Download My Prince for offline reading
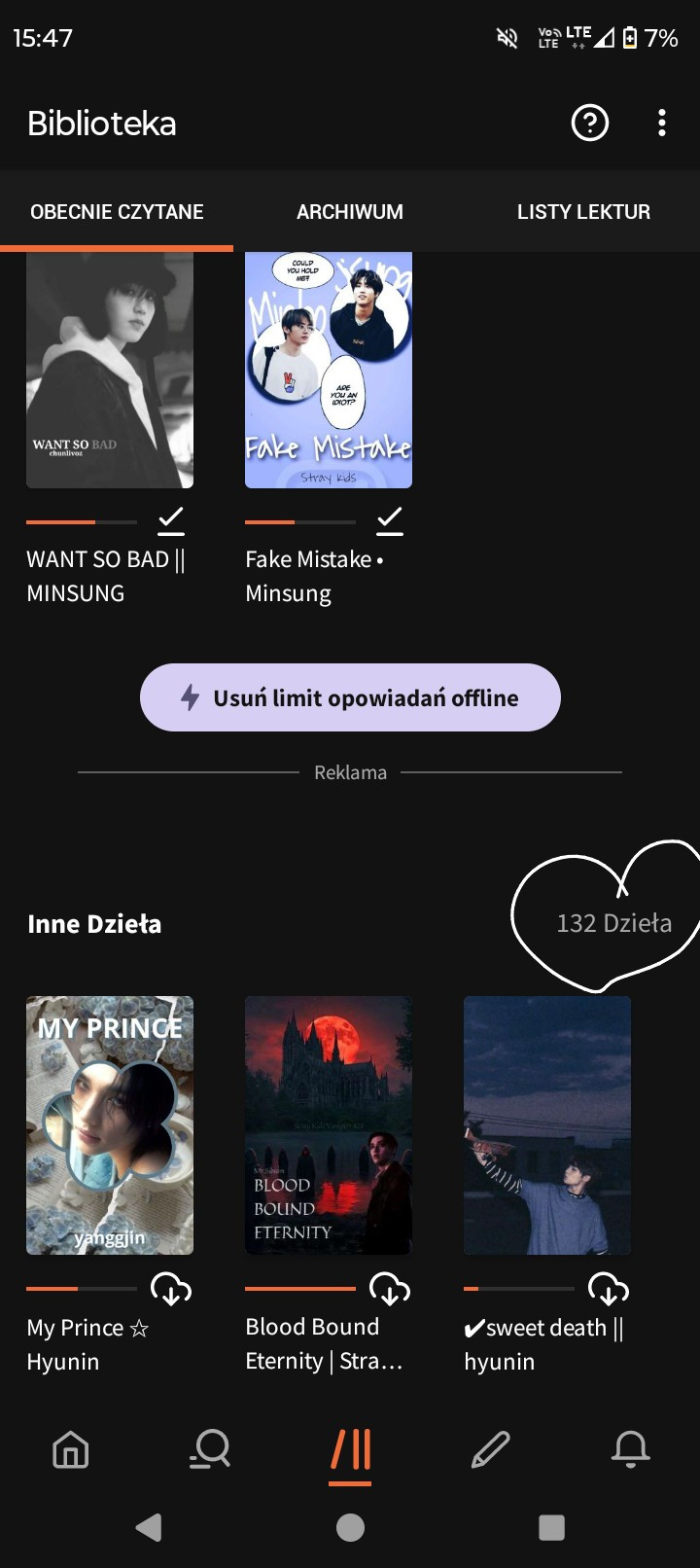Screen dimensions: 700x1568 171,1290
